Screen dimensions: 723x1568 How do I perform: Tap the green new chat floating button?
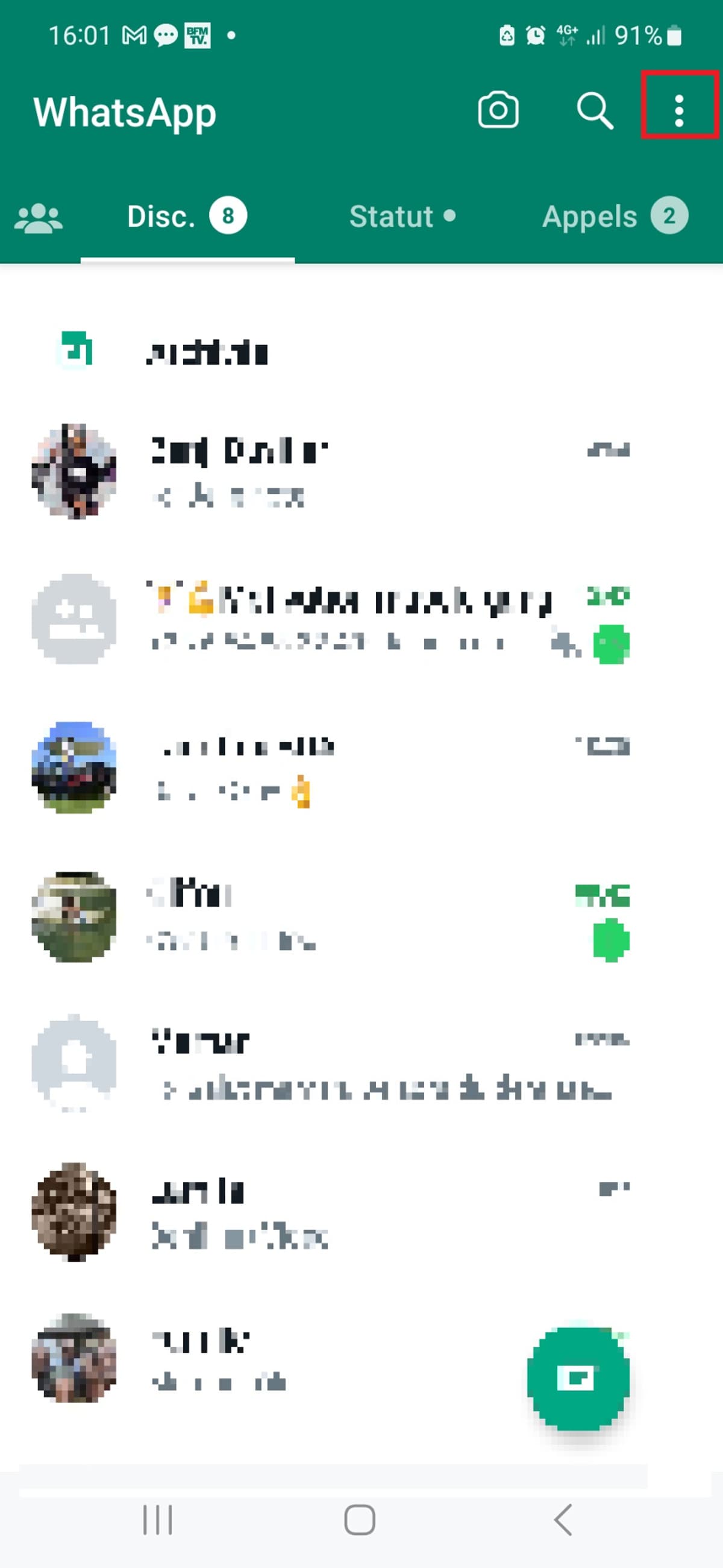[x=578, y=1379]
